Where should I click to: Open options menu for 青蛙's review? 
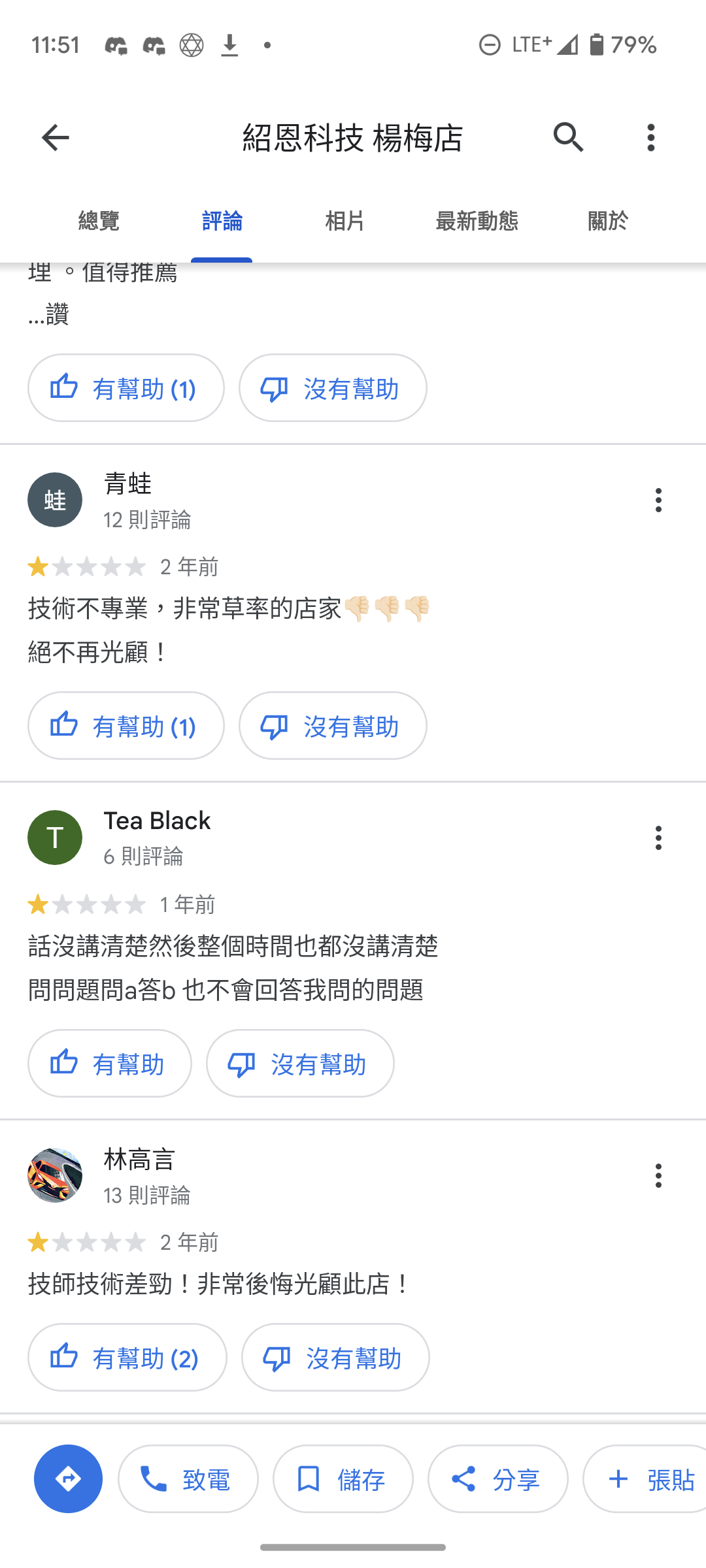(x=658, y=500)
